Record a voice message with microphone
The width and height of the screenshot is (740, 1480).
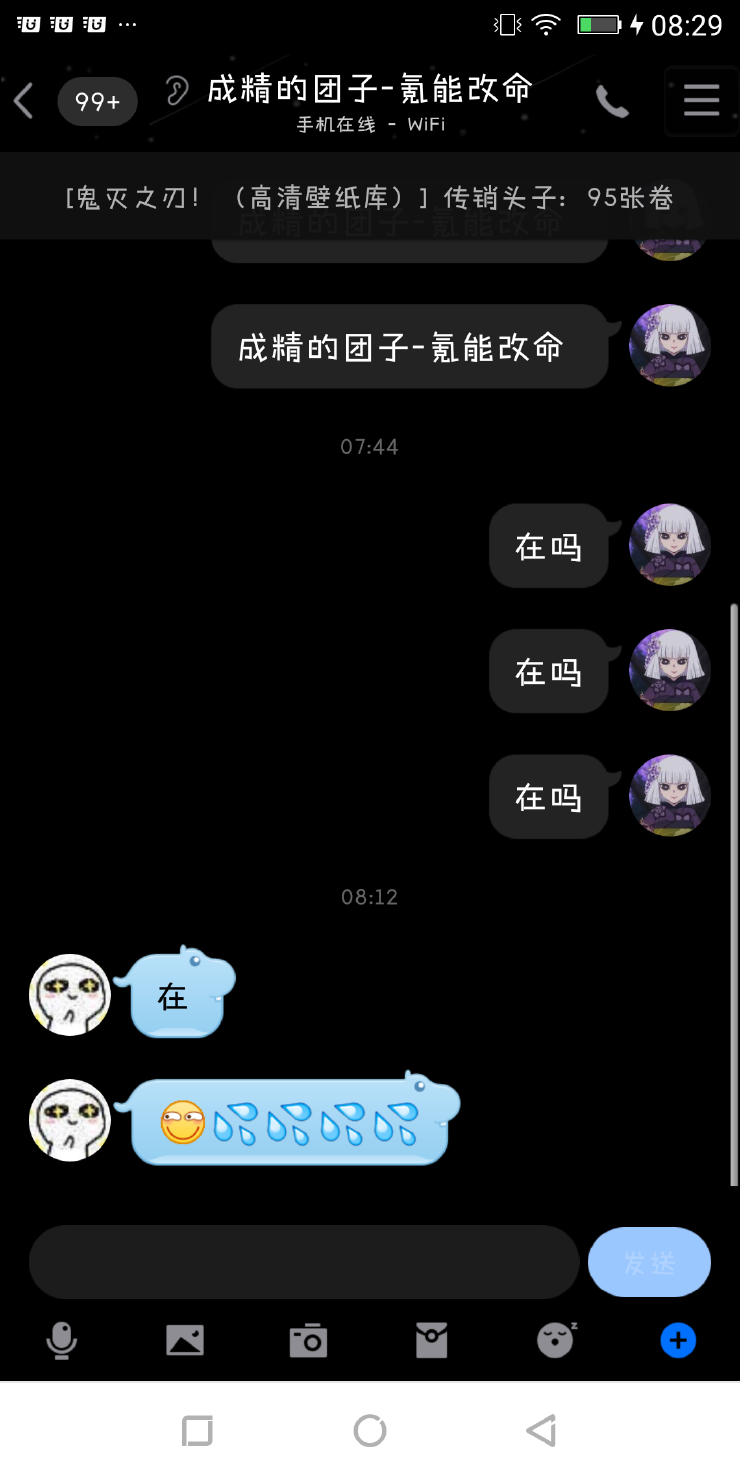pyautogui.click(x=62, y=1340)
